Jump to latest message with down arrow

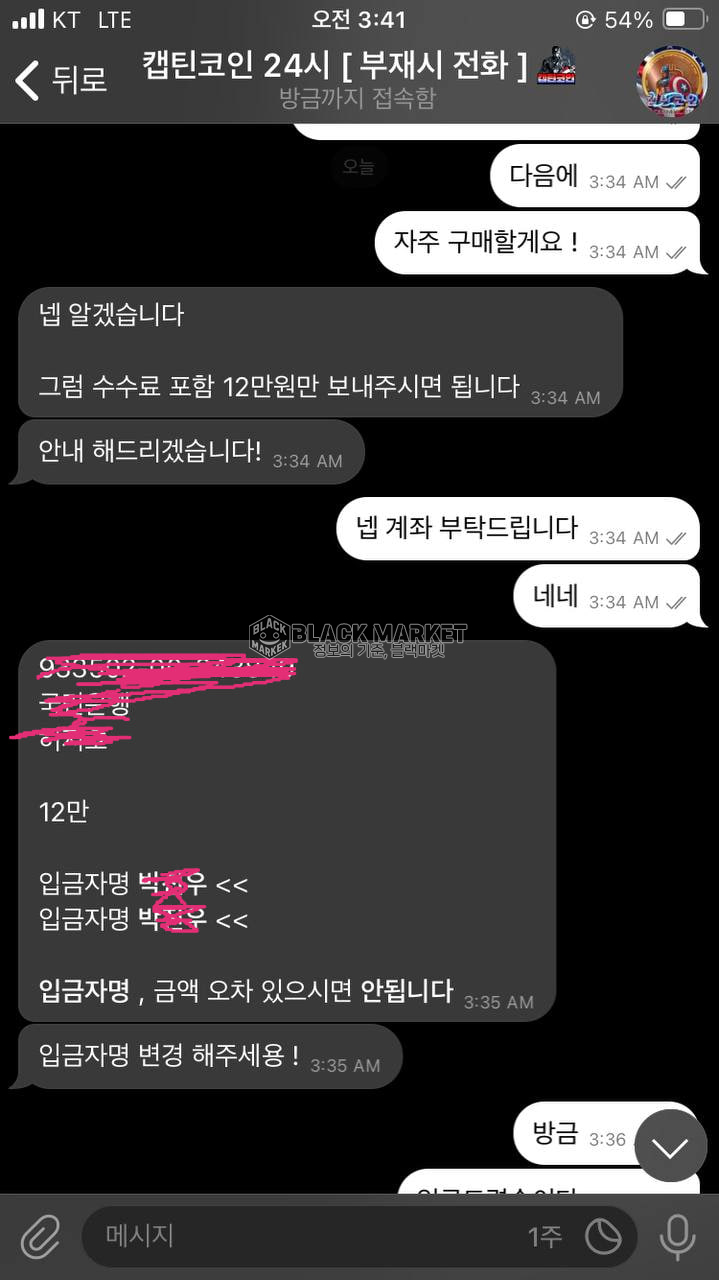click(670, 1146)
